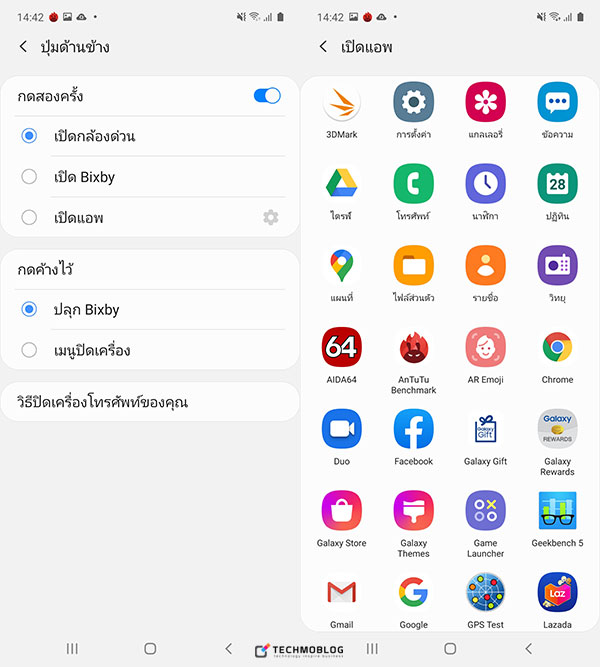Viewport: 600px width, 667px height.
Task: Toggle the กดสองครั้ง switch off
Action: (x=267, y=96)
